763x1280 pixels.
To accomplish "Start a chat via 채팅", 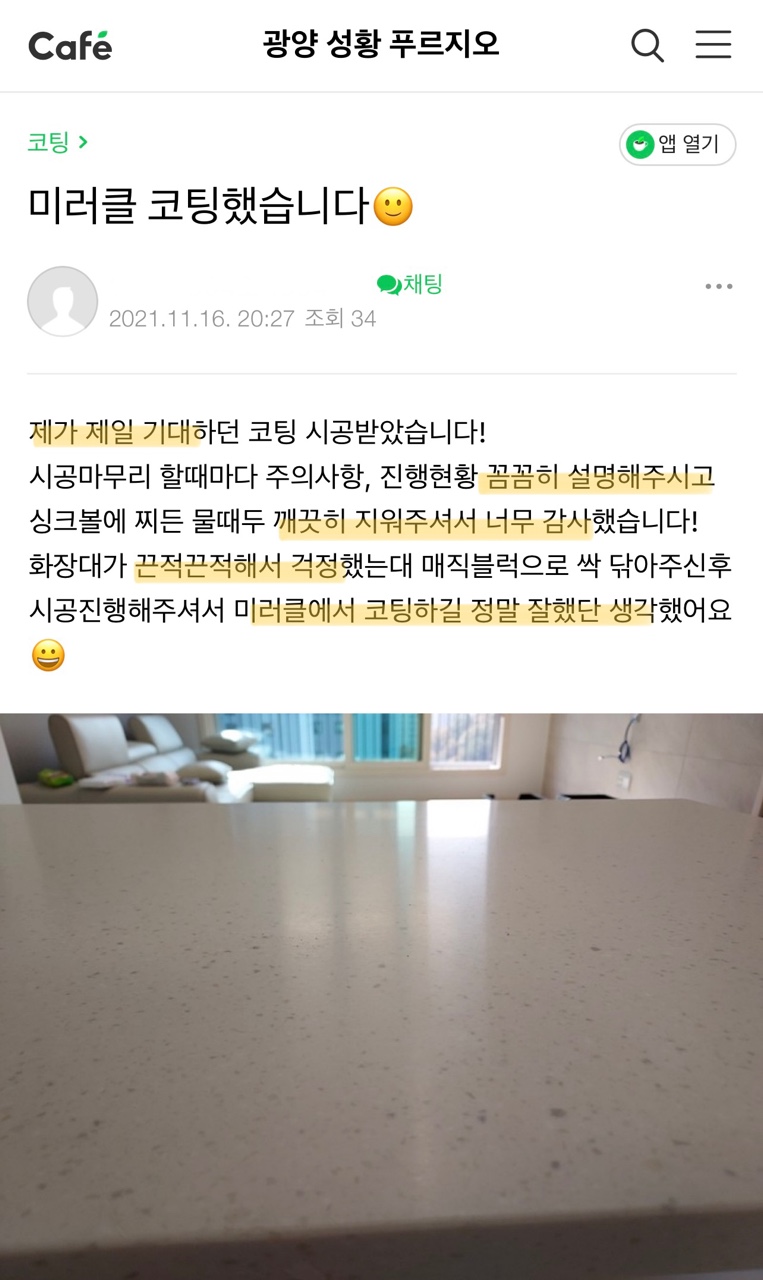I will [410, 285].
